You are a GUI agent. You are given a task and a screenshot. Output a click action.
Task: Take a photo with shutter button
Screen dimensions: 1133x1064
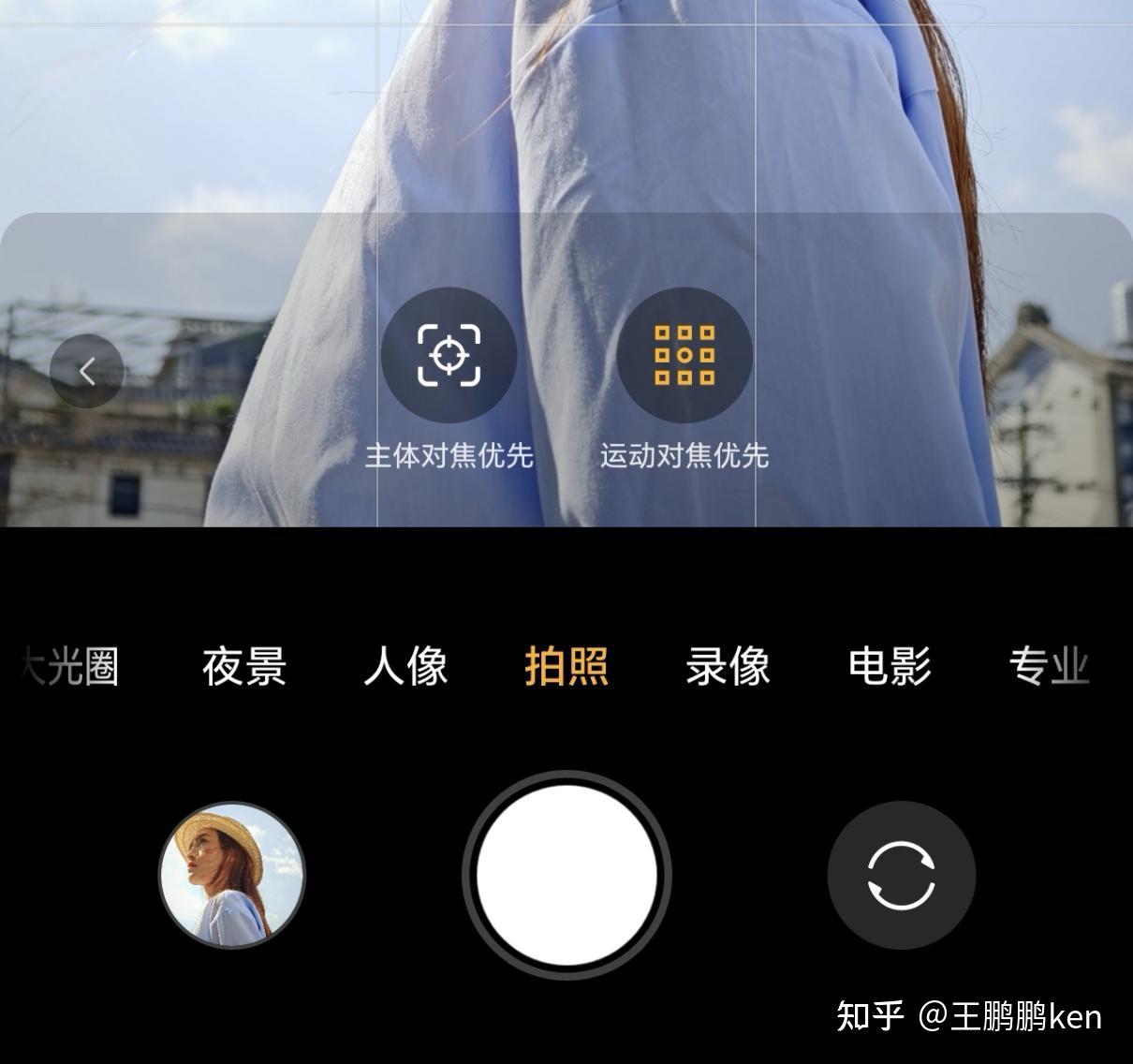click(x=566, y=875)
